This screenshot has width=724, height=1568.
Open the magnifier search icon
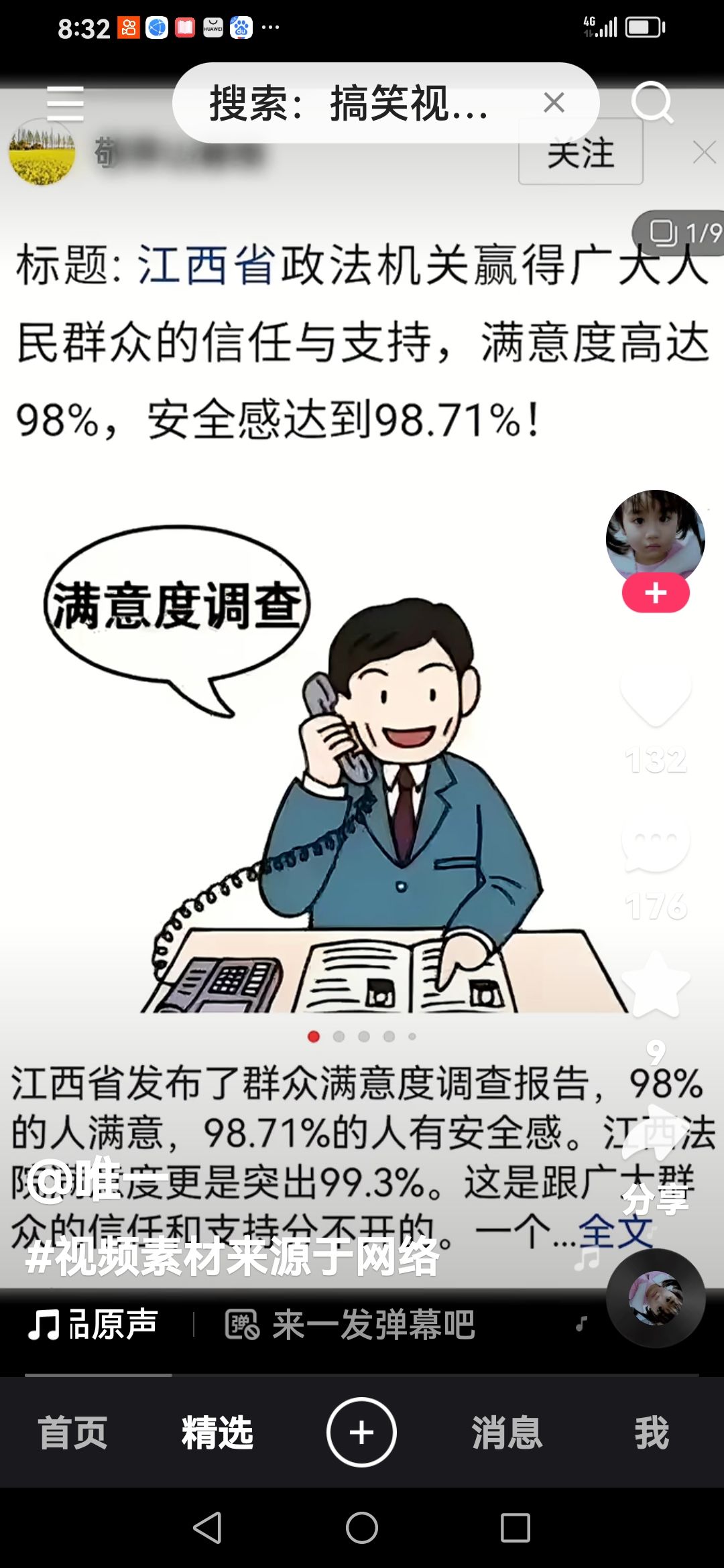click(x=652, y=103)
